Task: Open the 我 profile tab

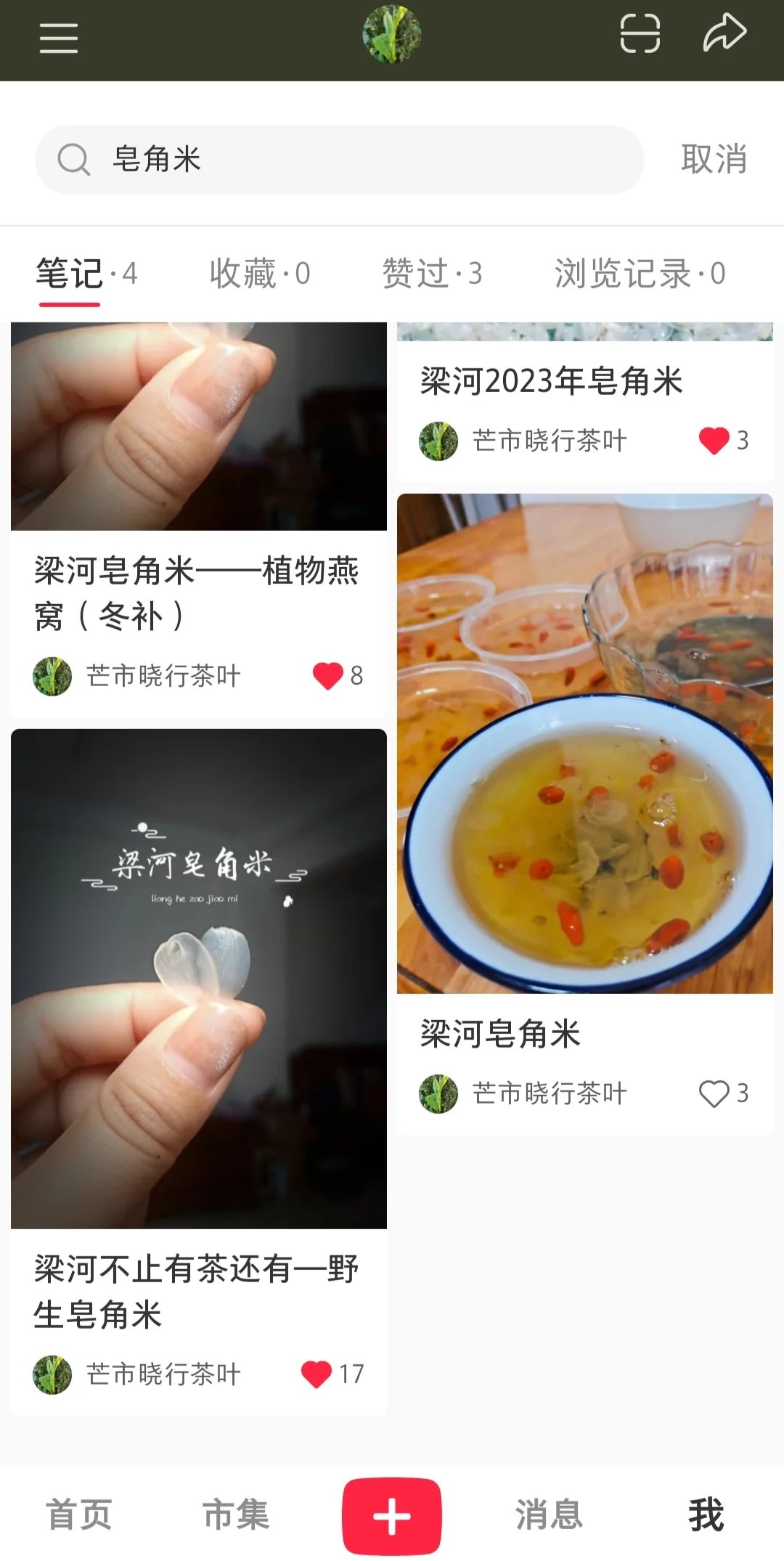Action: [x=706, y=1515]
